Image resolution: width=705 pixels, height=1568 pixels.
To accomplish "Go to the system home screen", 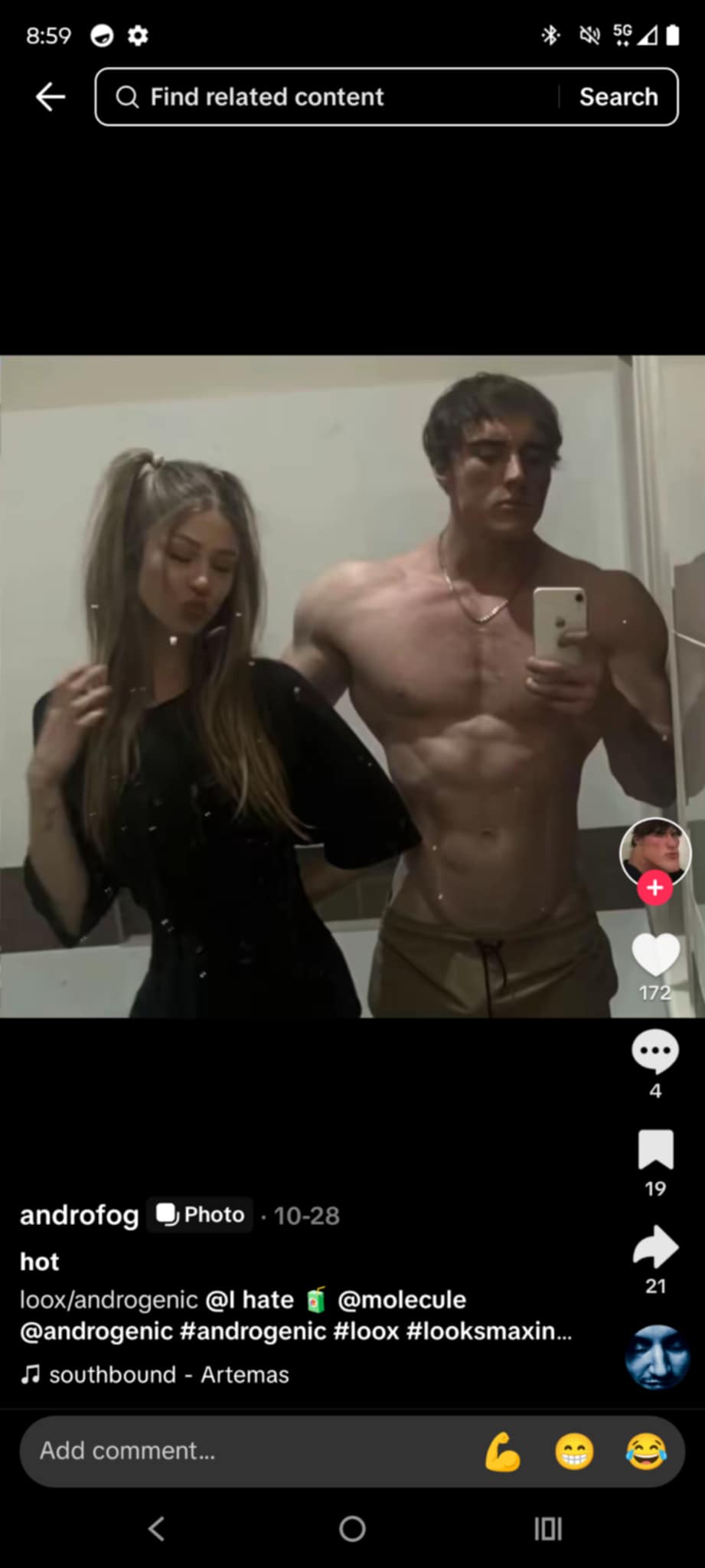I will pos(352,1529).
